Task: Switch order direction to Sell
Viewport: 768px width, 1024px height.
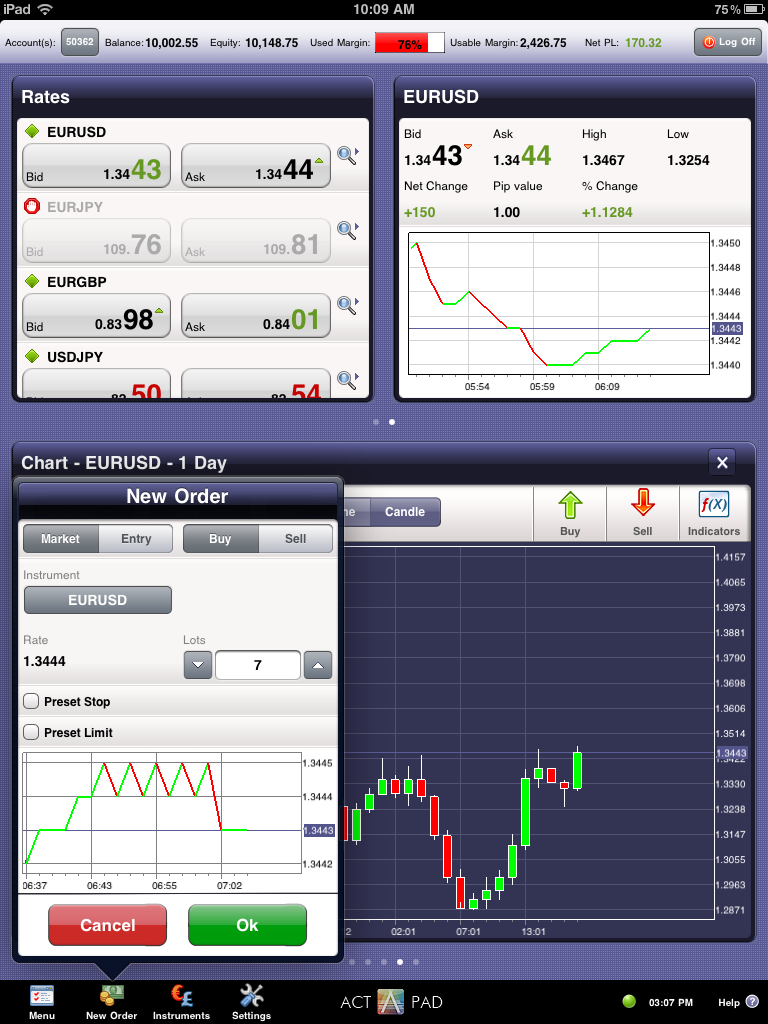Action: [295, 539]
